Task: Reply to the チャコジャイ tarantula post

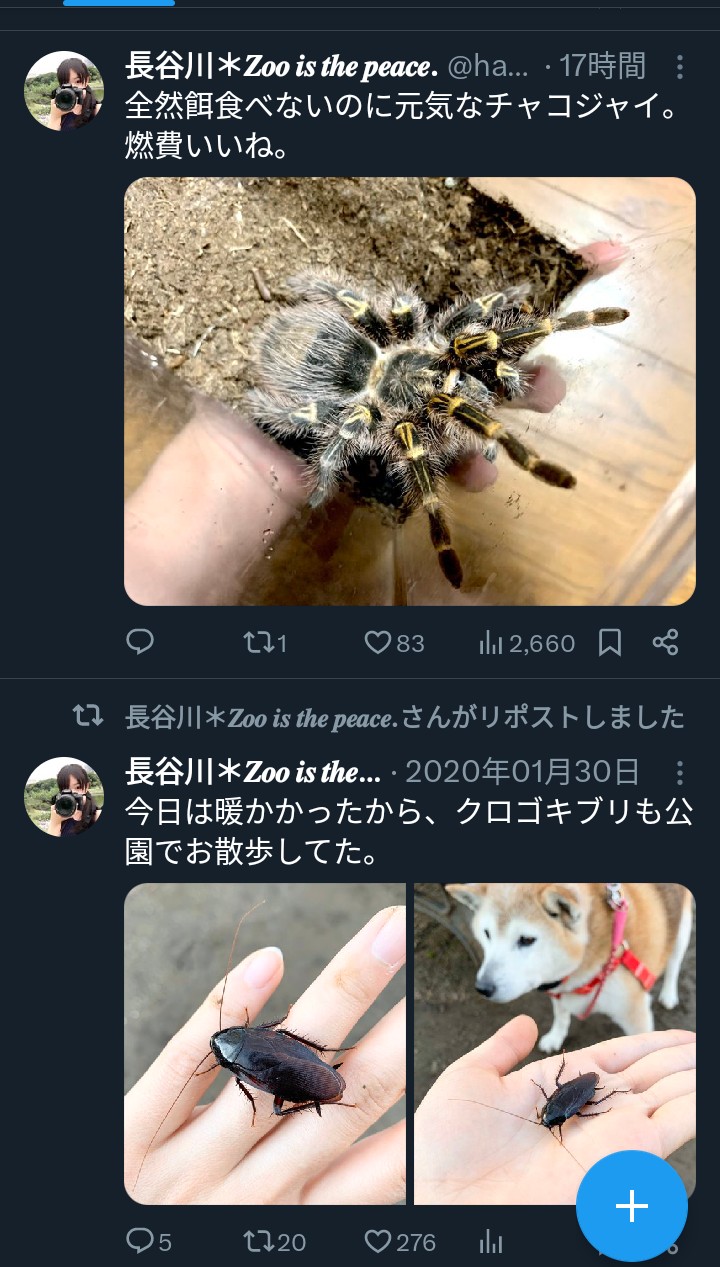Action: tap(140, 642)
